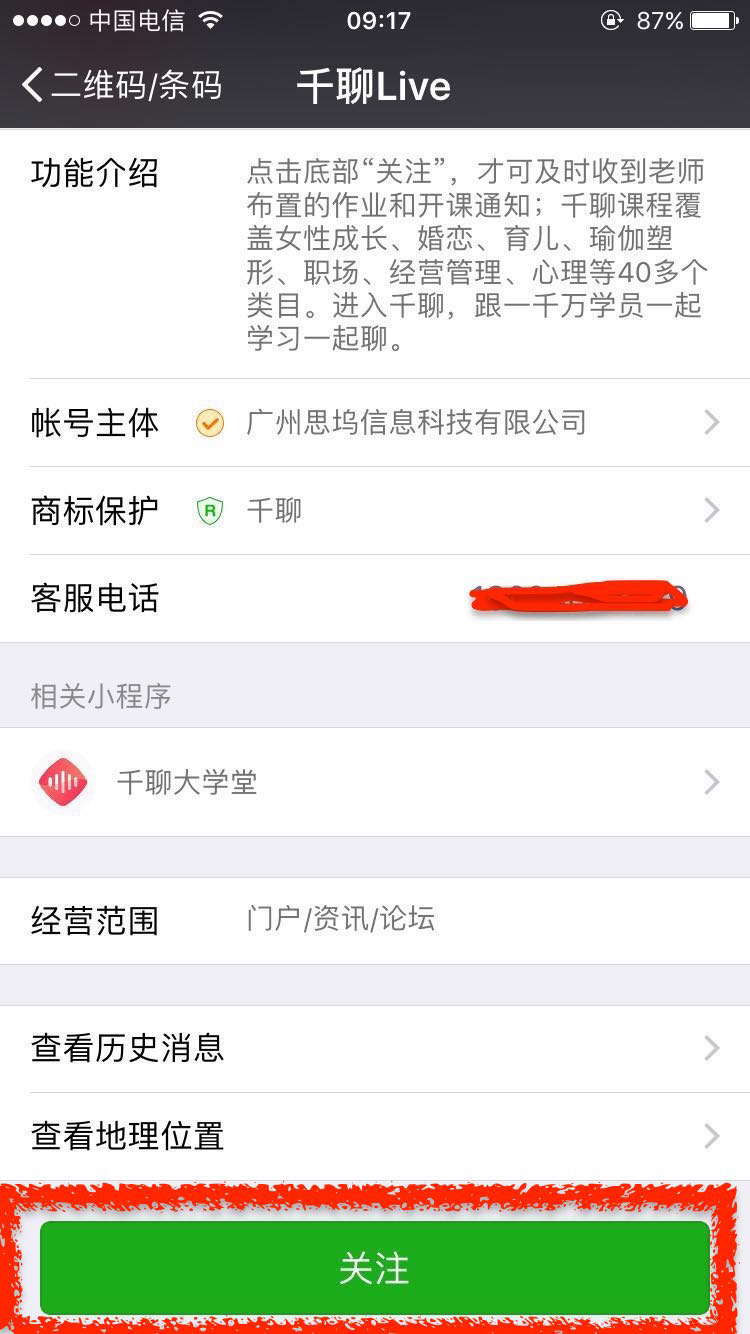Open 查看地理位置
Screen dimensions: 750x1334
375,1137
